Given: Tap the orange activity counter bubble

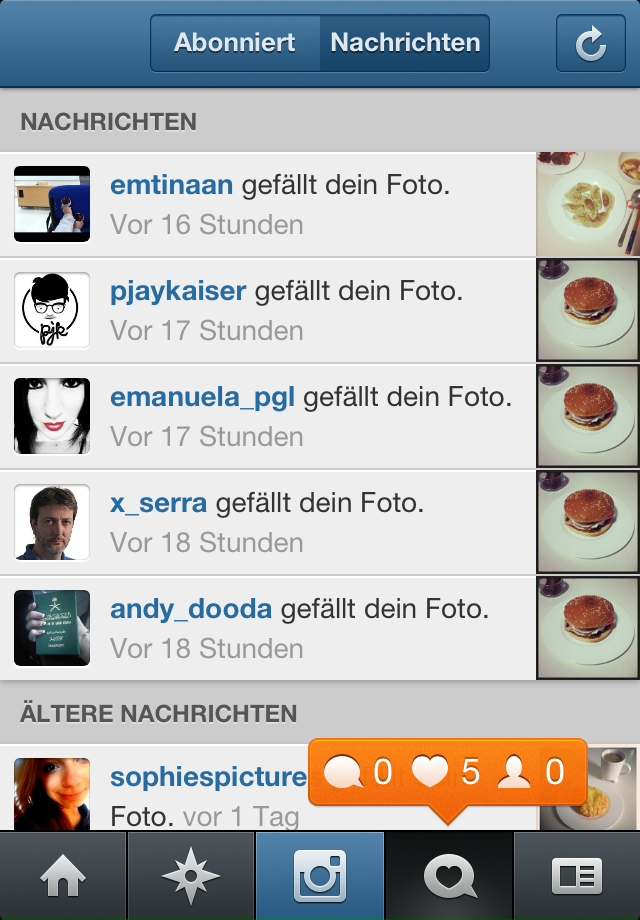Looking at the screenshot, I should [447, 772].
